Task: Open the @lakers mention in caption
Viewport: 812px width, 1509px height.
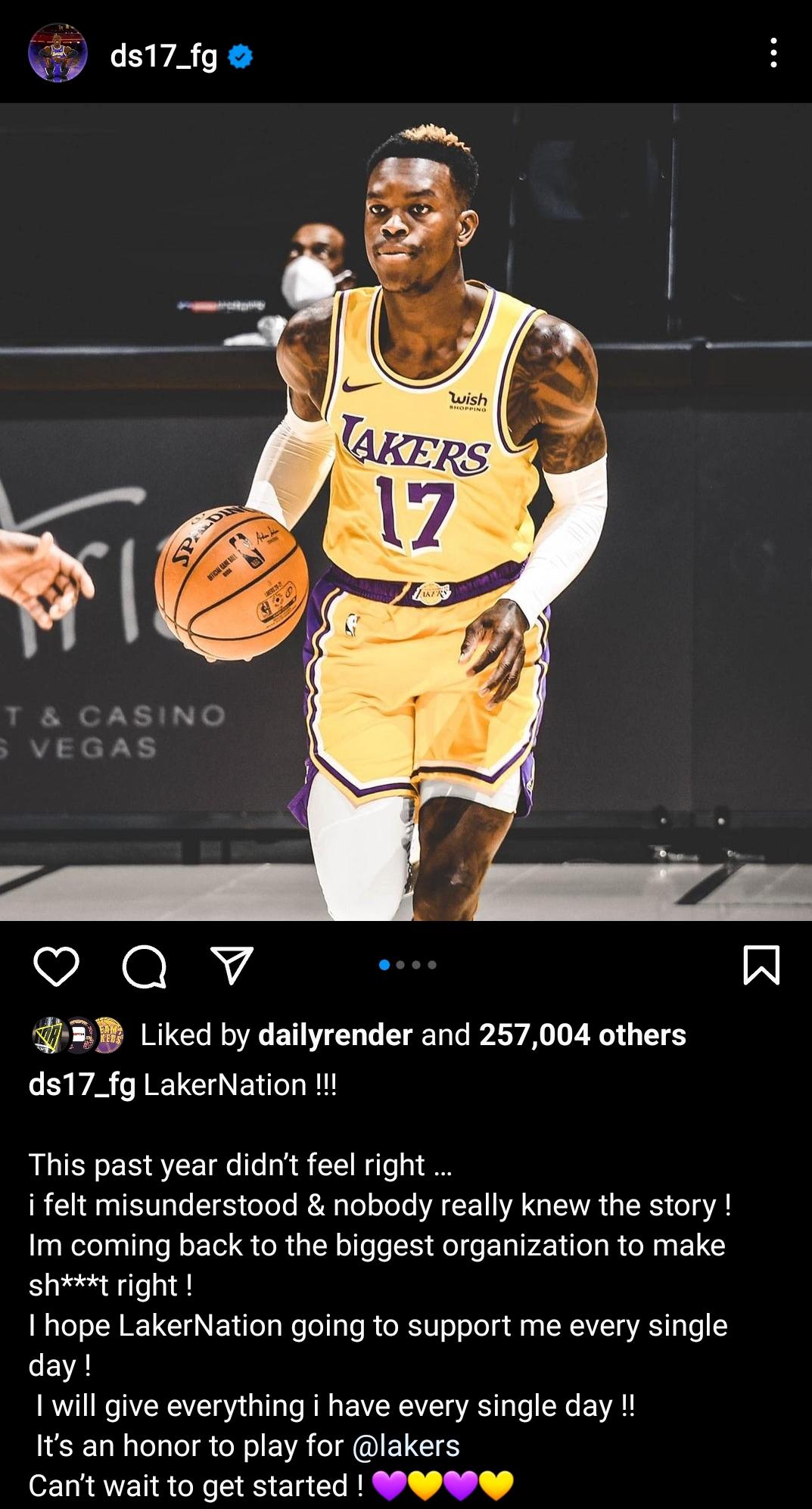Action: click(x=406, y=1446)
